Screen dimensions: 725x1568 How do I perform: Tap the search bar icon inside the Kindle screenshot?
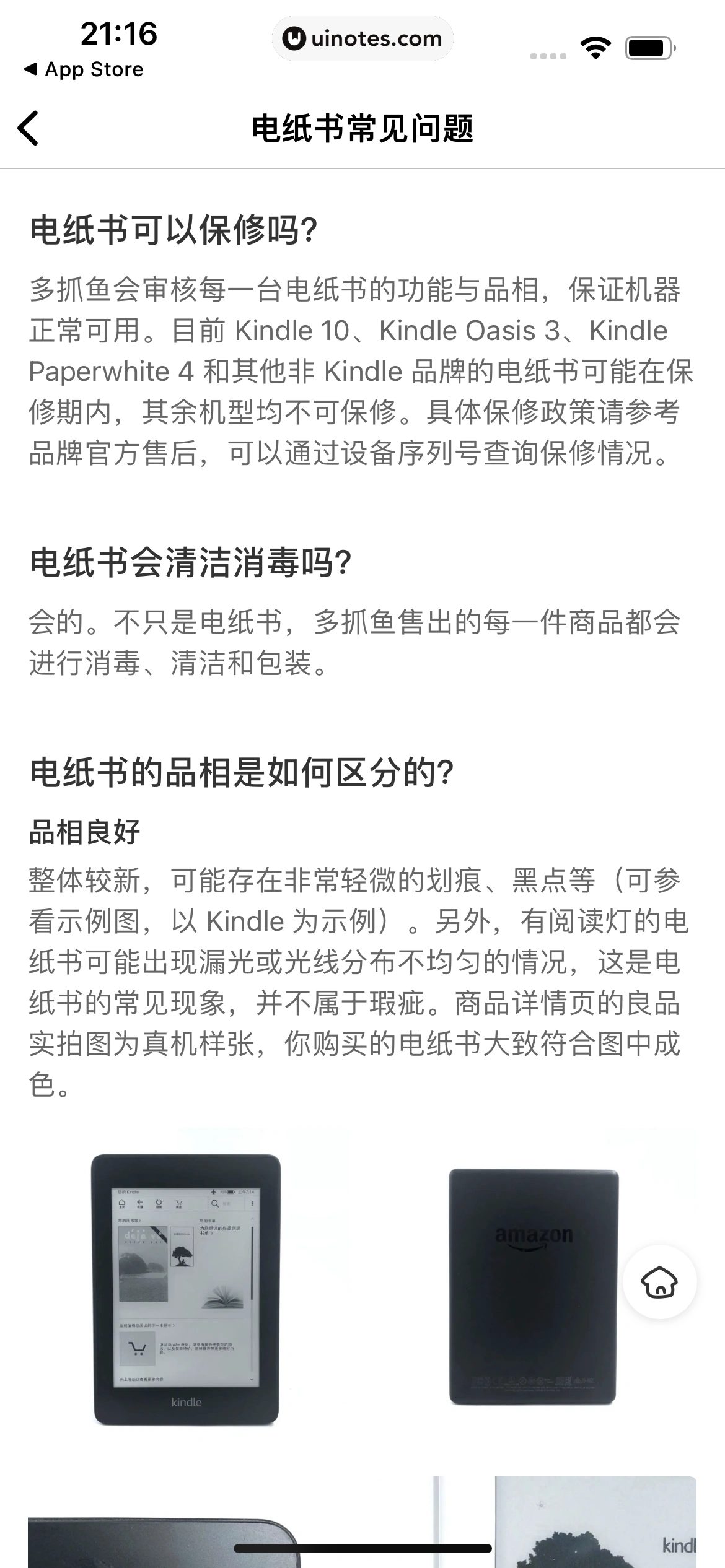214,1203
